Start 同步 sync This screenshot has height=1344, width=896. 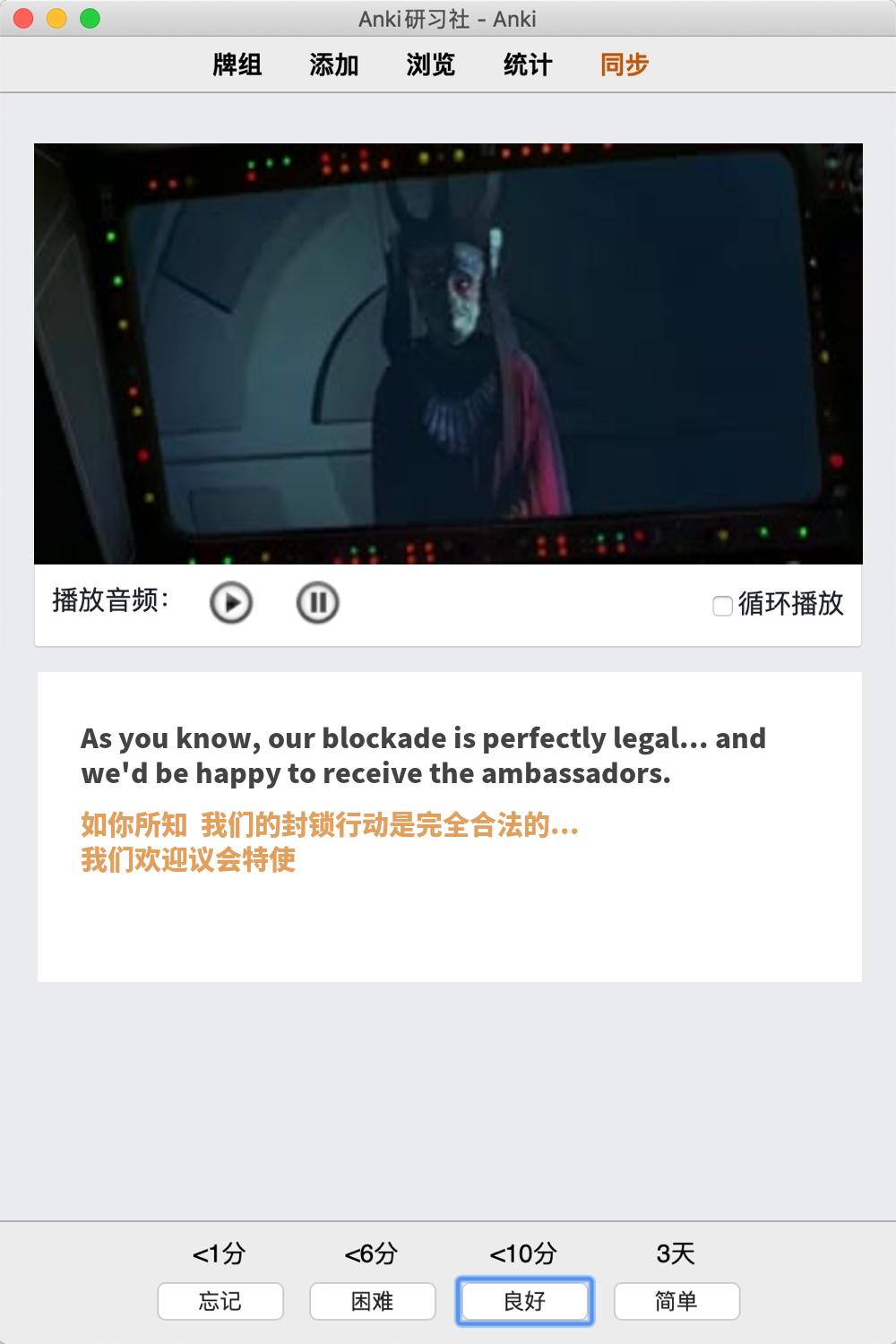click(625, 65)
